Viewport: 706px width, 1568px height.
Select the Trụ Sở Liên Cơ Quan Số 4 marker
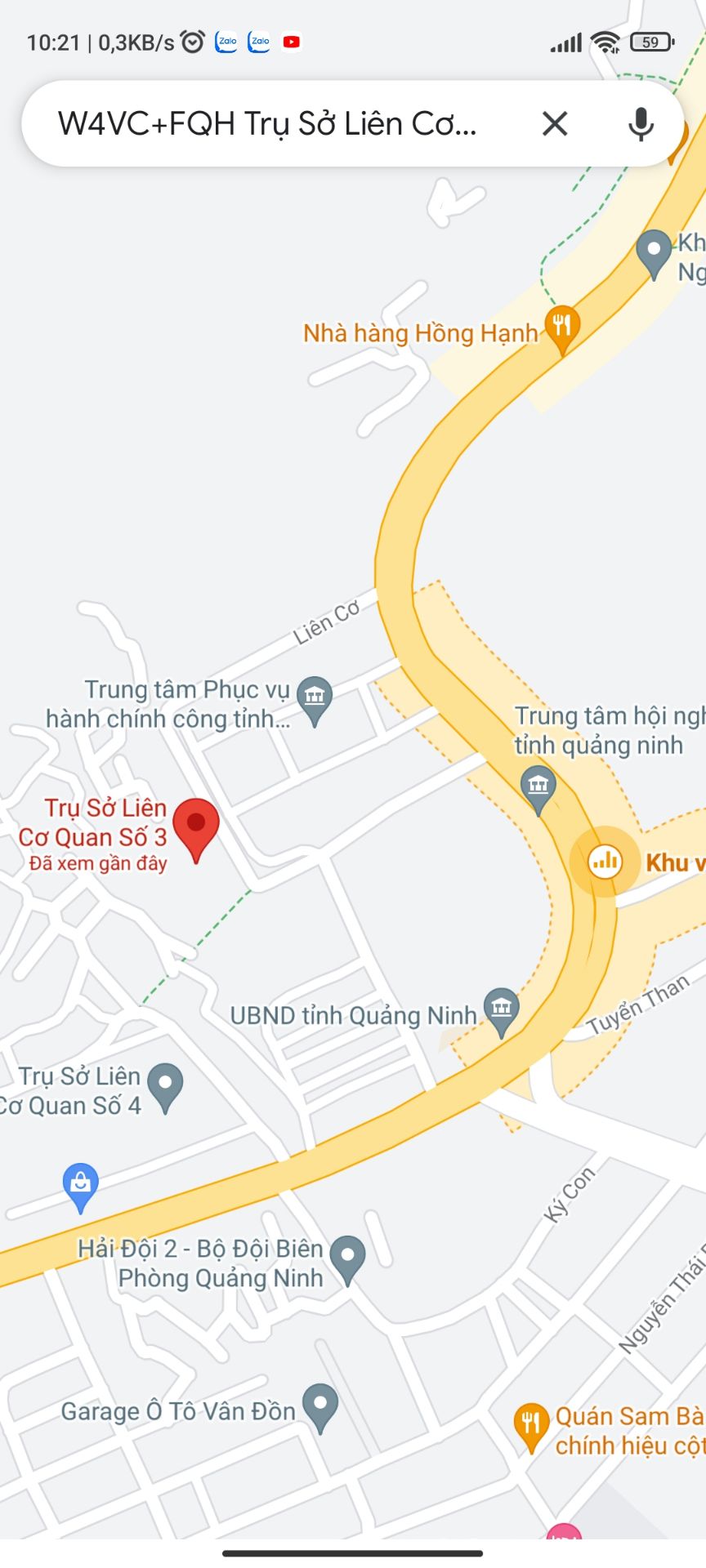click(x=166, y=1088)
